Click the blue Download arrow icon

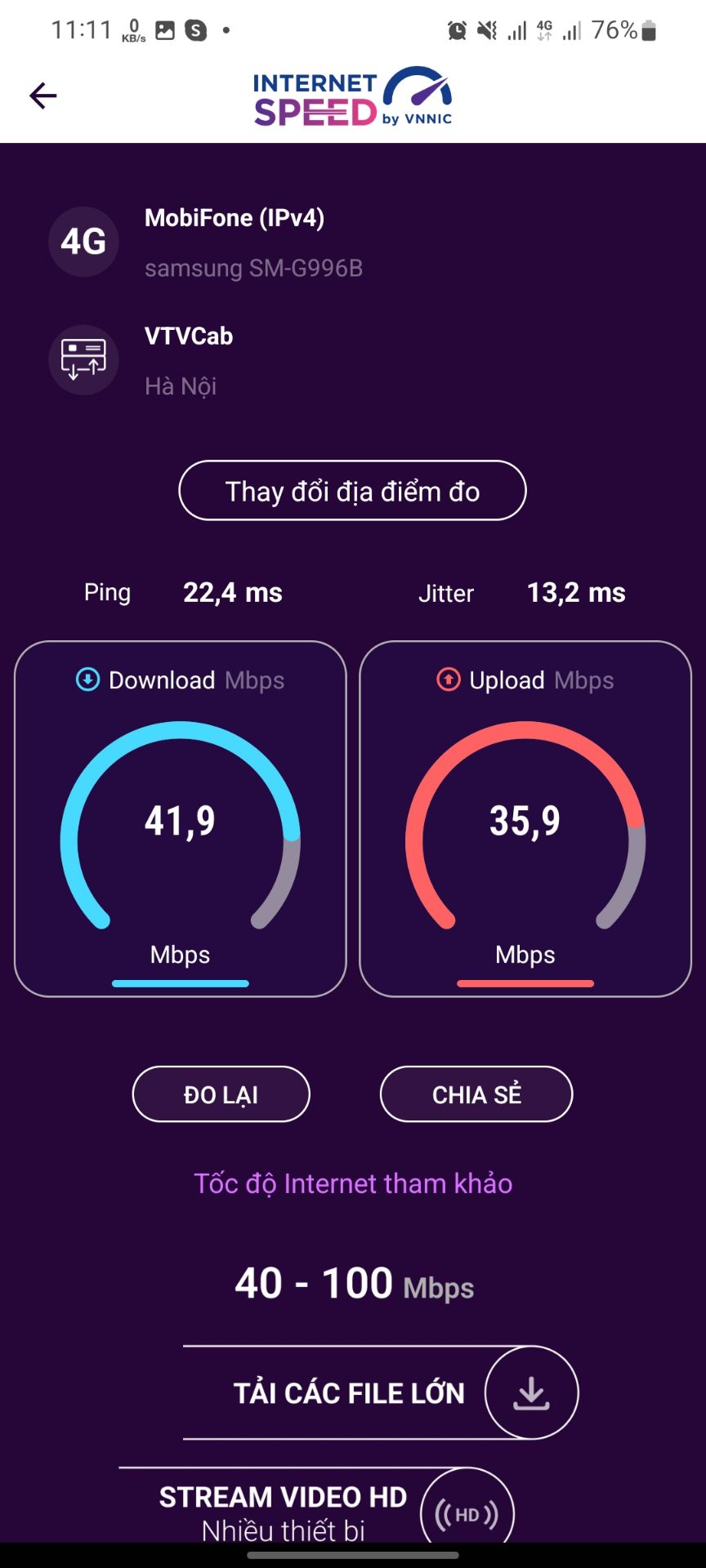87,679
